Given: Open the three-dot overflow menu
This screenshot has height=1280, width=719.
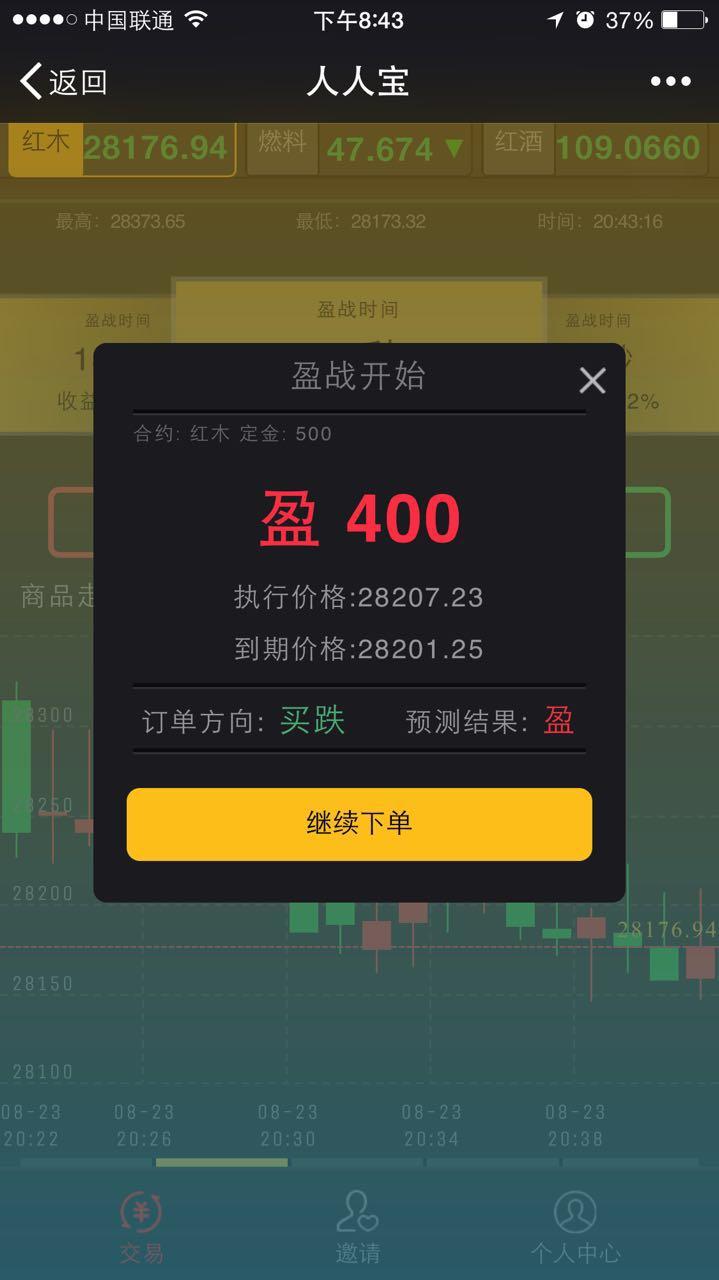Looking at the screenshot, I should point(670,82).
